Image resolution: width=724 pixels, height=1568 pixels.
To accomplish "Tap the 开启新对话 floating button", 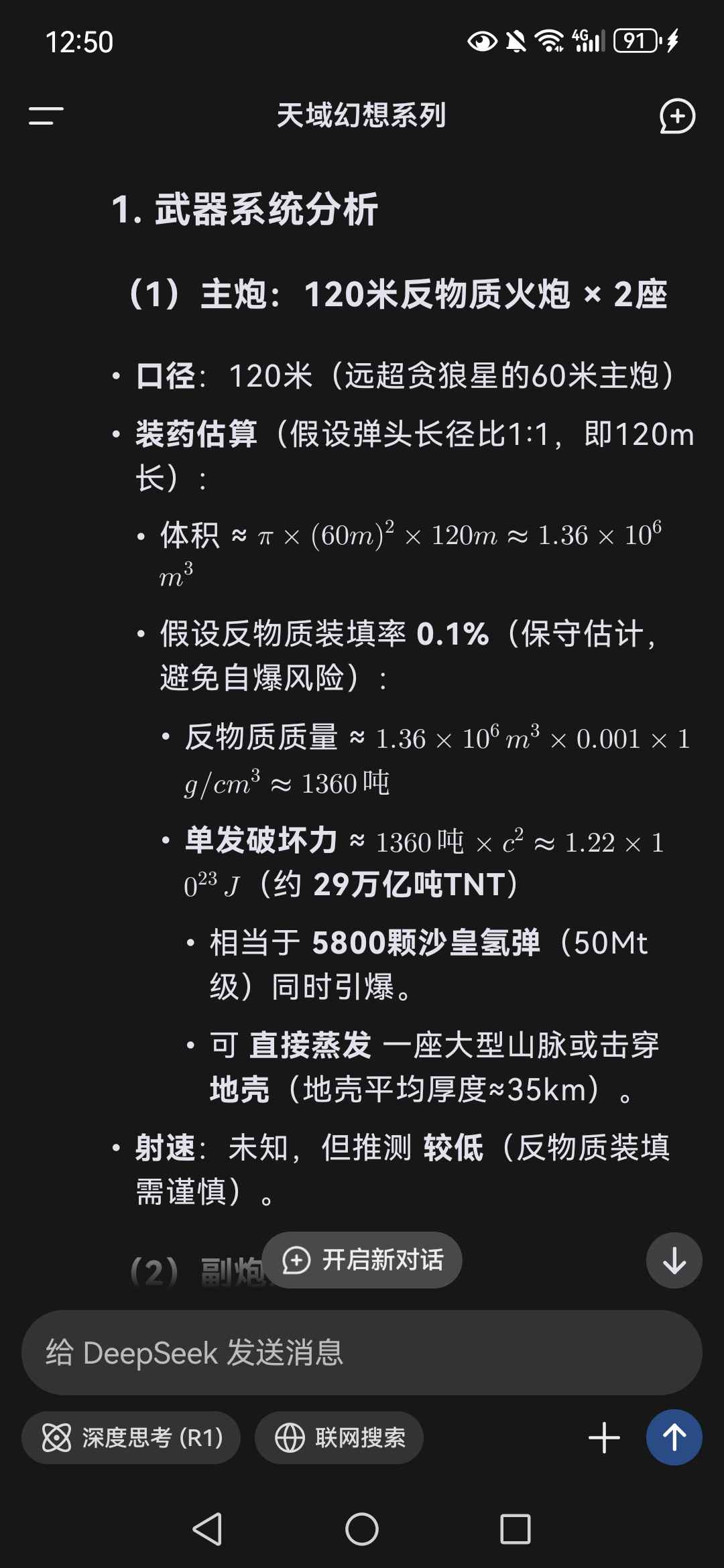I will [x=362, y=1260].
